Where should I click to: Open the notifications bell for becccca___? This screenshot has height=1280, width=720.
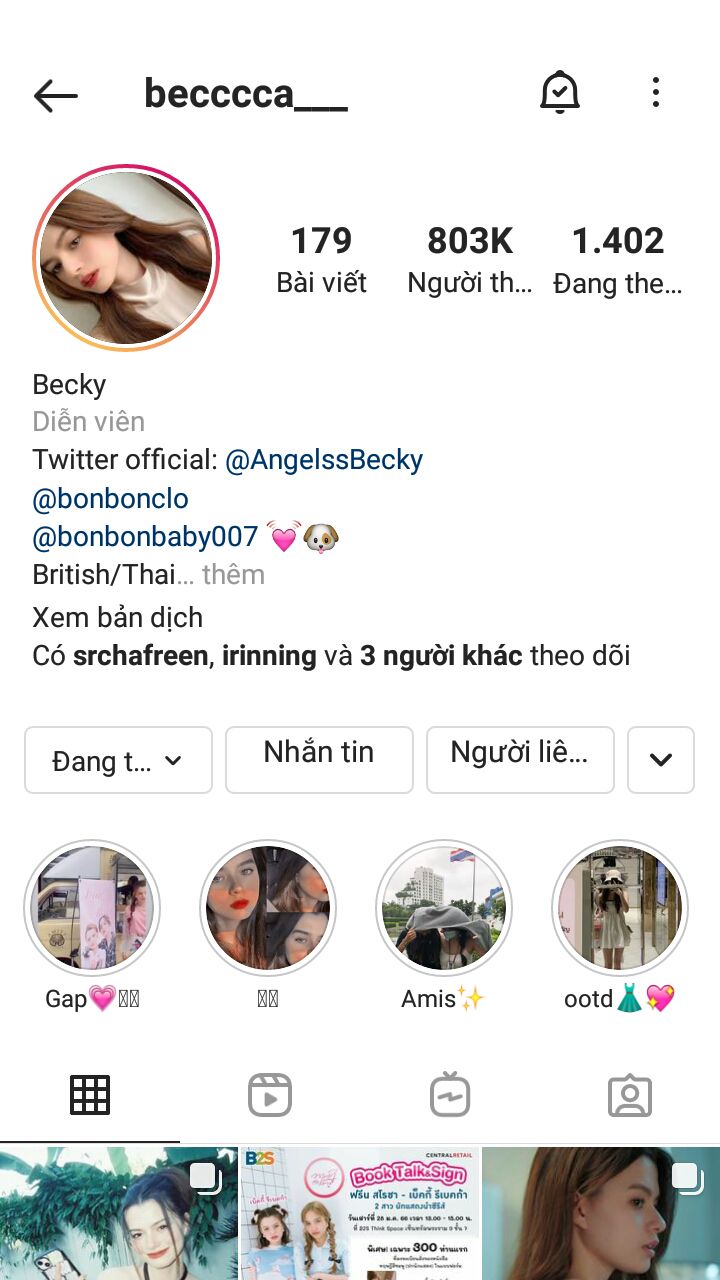(x=560, y=93)
